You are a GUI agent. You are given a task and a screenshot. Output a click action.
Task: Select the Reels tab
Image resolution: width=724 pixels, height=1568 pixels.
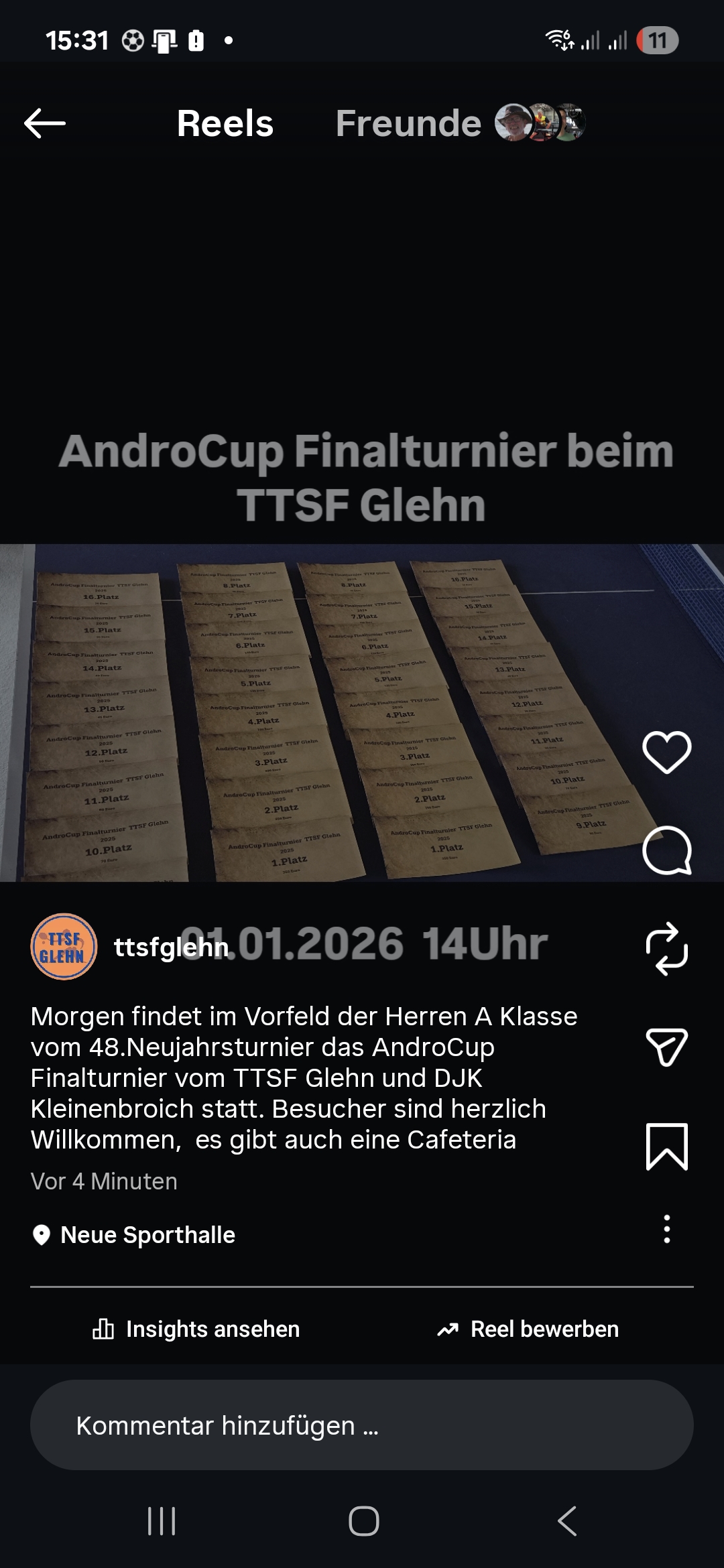225,123
